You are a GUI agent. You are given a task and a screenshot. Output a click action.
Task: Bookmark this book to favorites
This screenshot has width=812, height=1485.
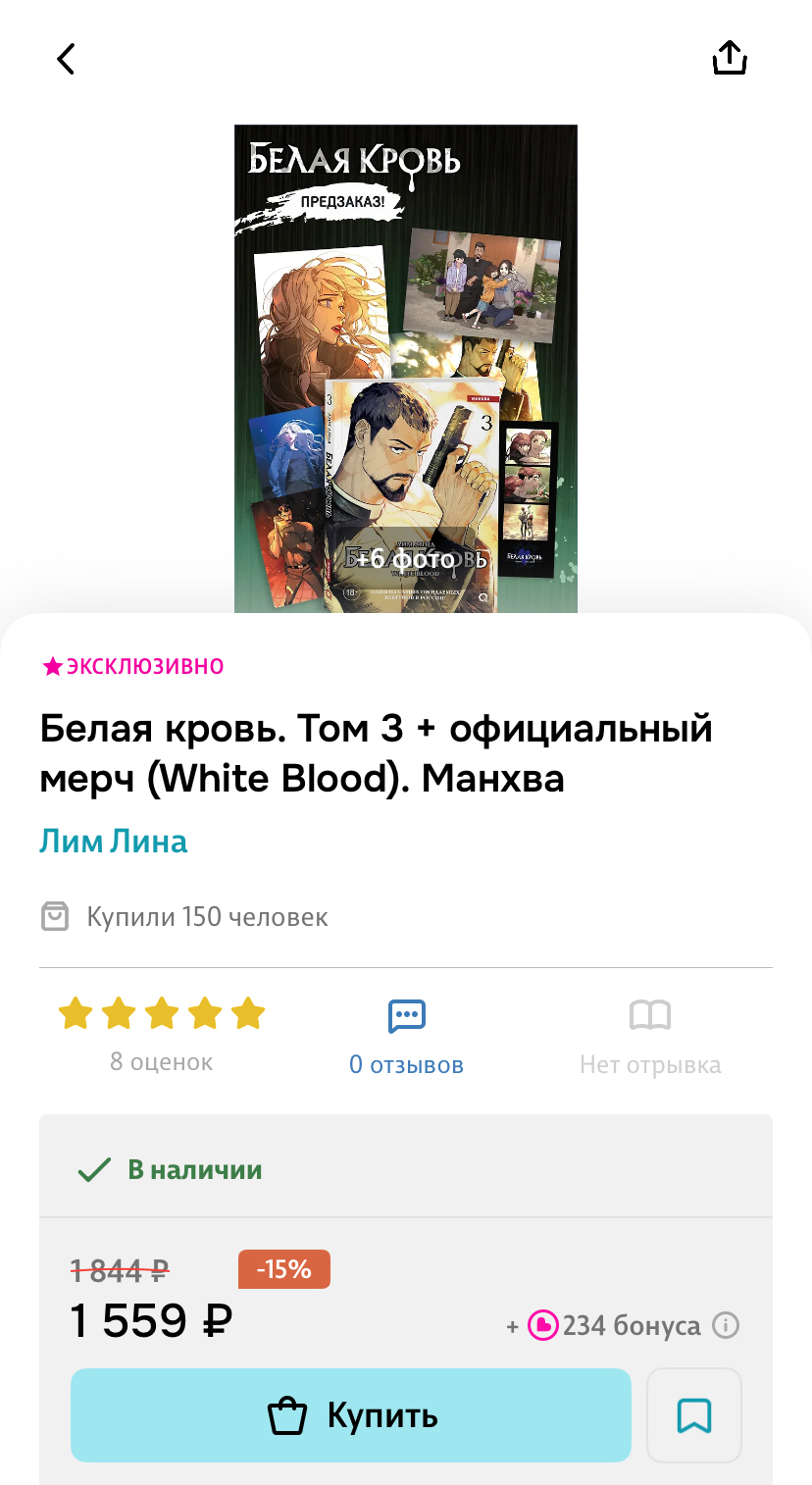click(x=693, y=1415)
